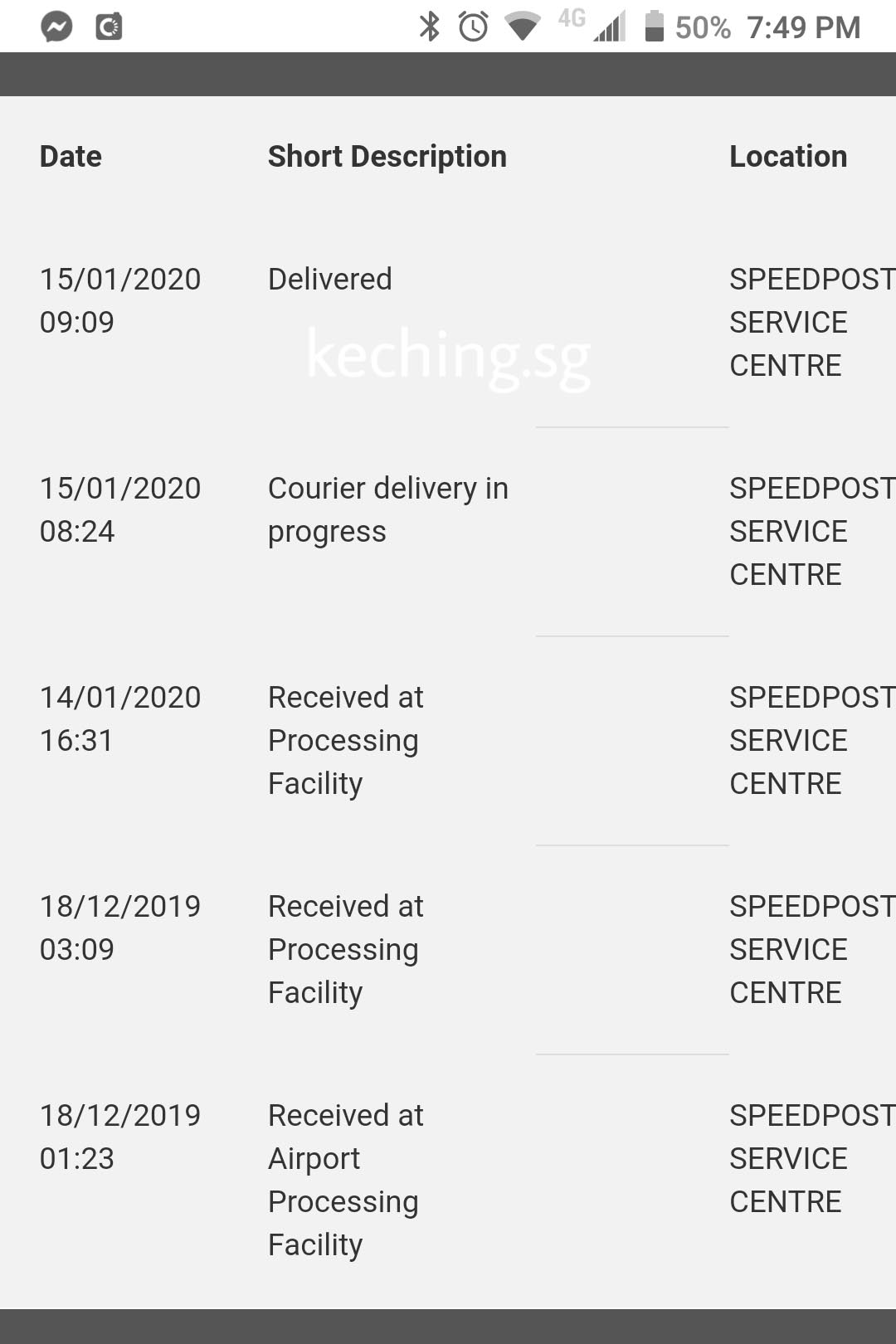The width and height of the screenshot is (896, 1344).
Task: Select the Bluetooth icon in the status bar
Action: click(x=428, y=27)
